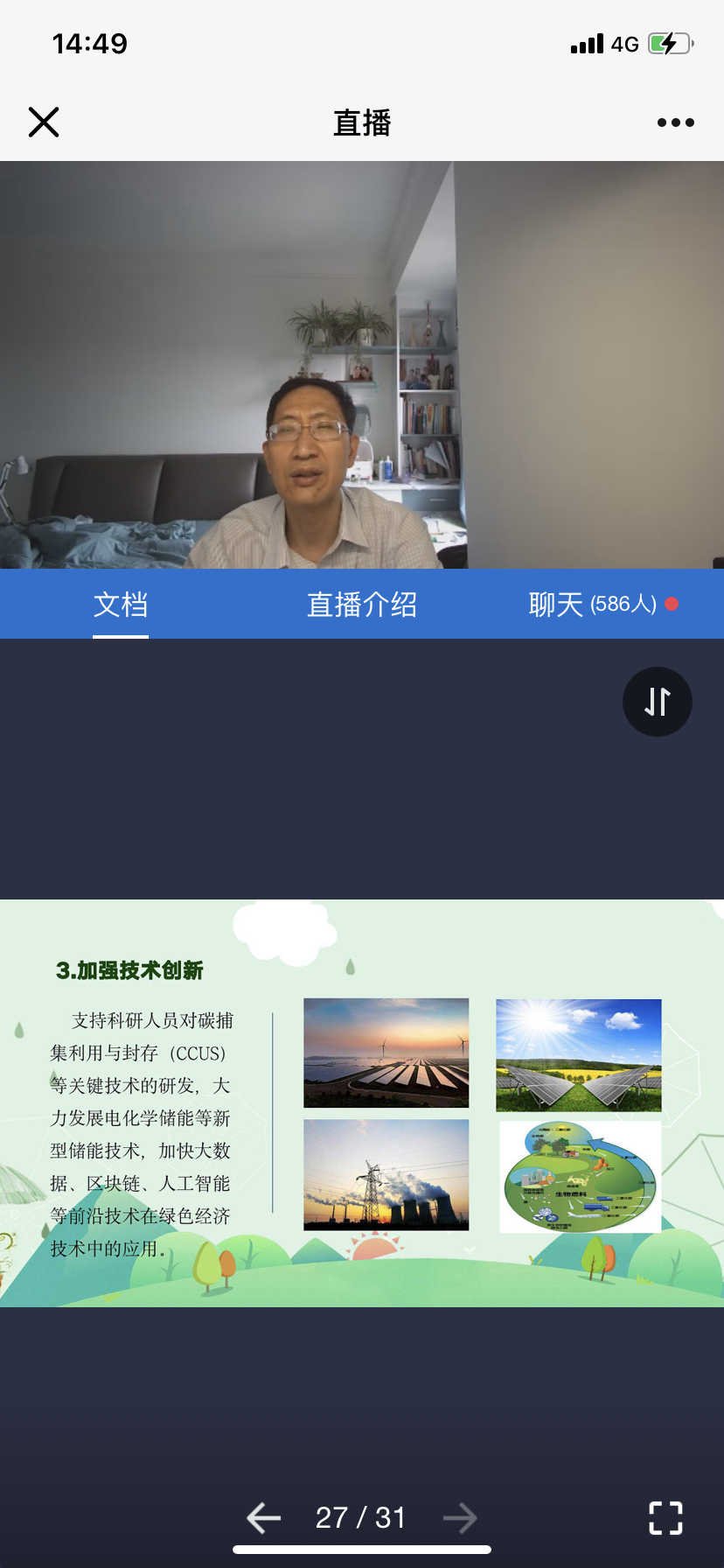Close the live broadcast page
The width and height of the screenshot is (724, 1568).
click(44, 122)
